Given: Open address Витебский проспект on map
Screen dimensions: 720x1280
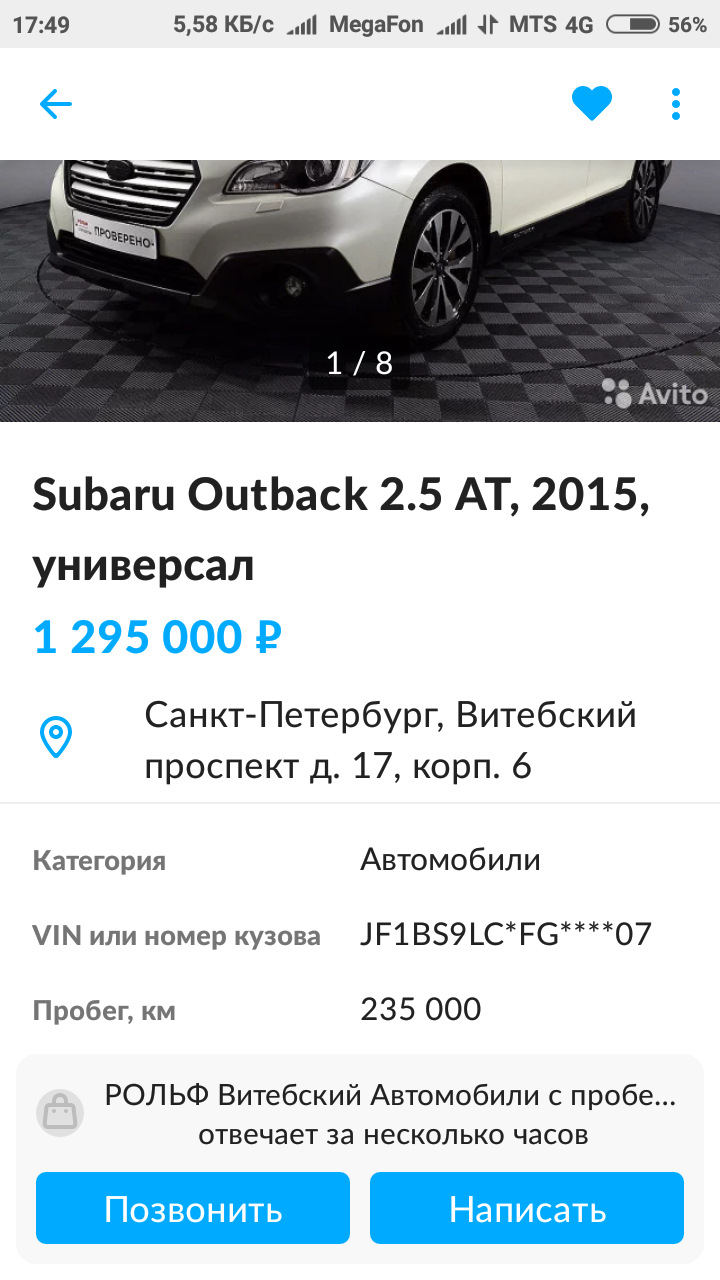Looking at the screenshot, I should coord(390,741).
